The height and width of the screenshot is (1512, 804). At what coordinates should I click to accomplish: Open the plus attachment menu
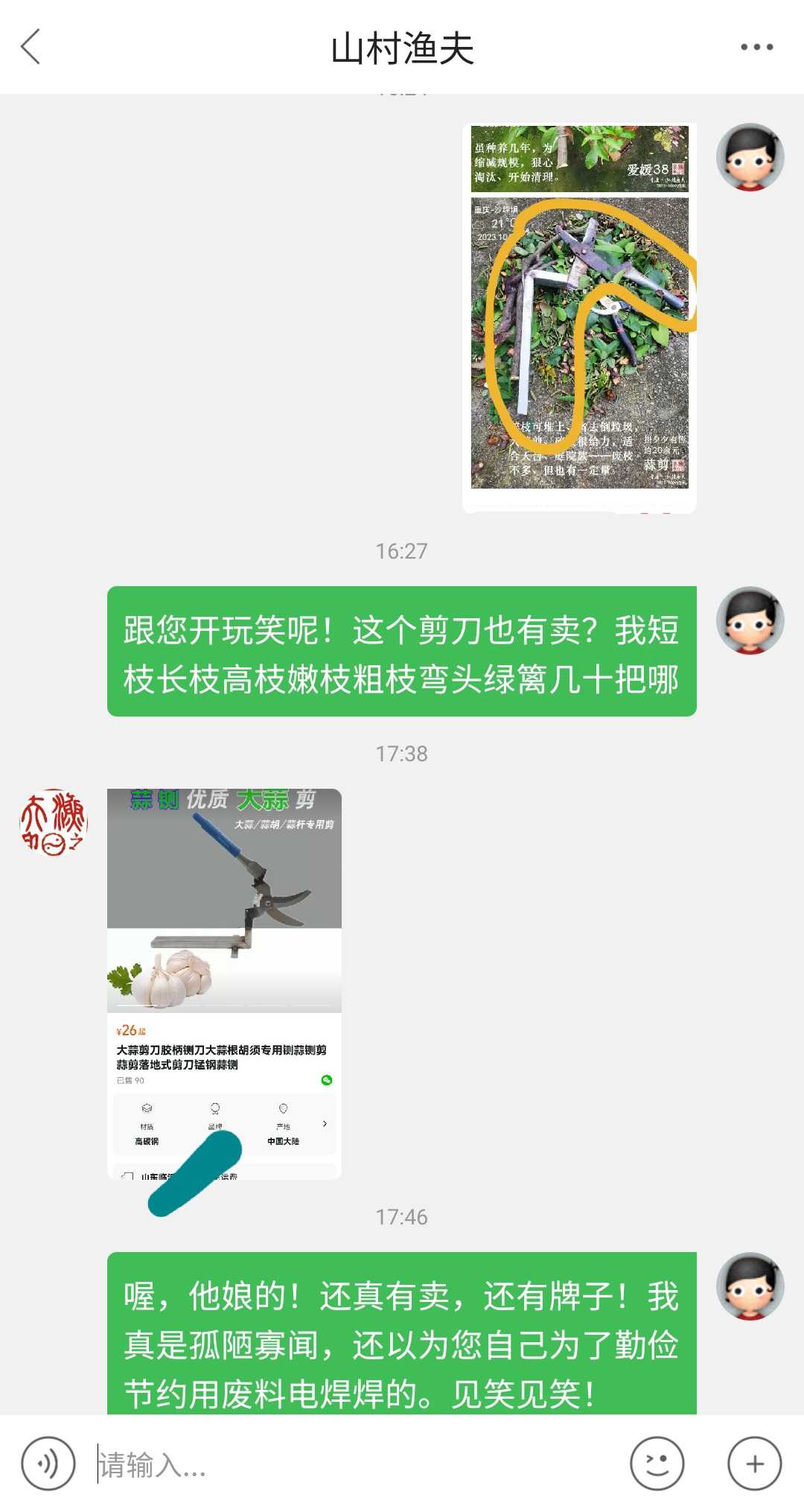(754, 1464)
